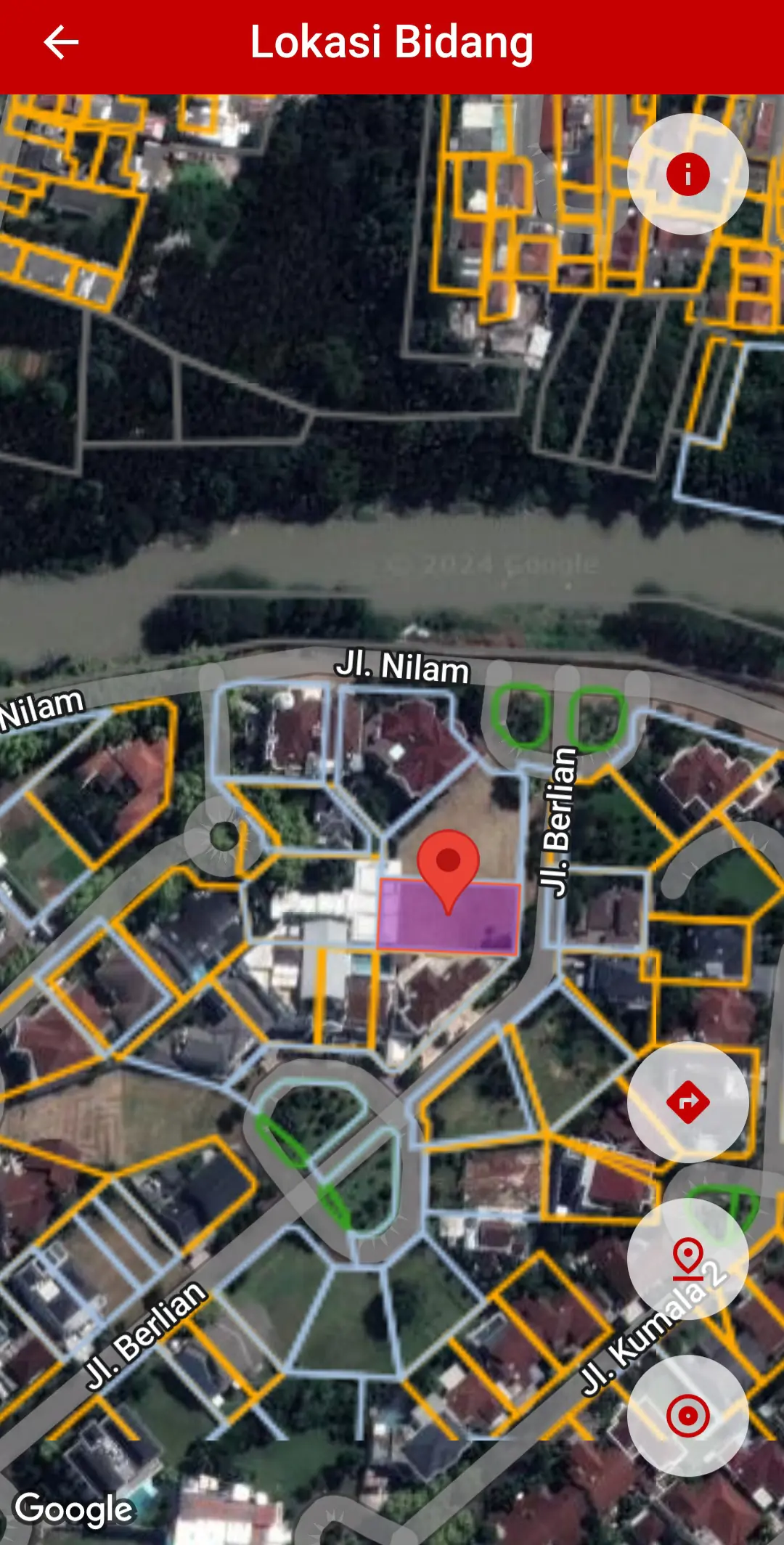Open the red info button
Viewport: 784px width, 1545px height.
click(687, 174)
